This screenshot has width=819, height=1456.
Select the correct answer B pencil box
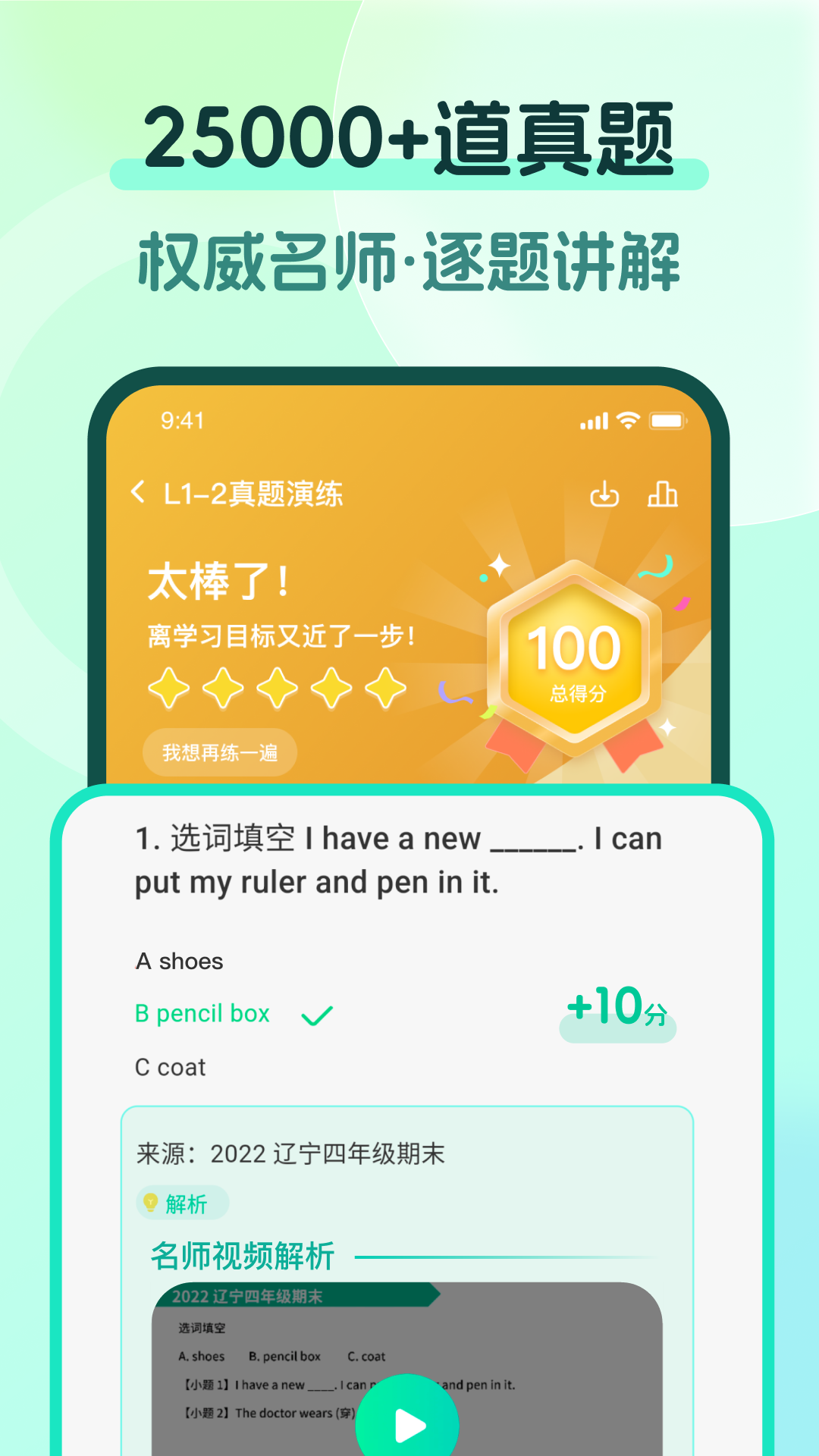[x=202, y=1013]
